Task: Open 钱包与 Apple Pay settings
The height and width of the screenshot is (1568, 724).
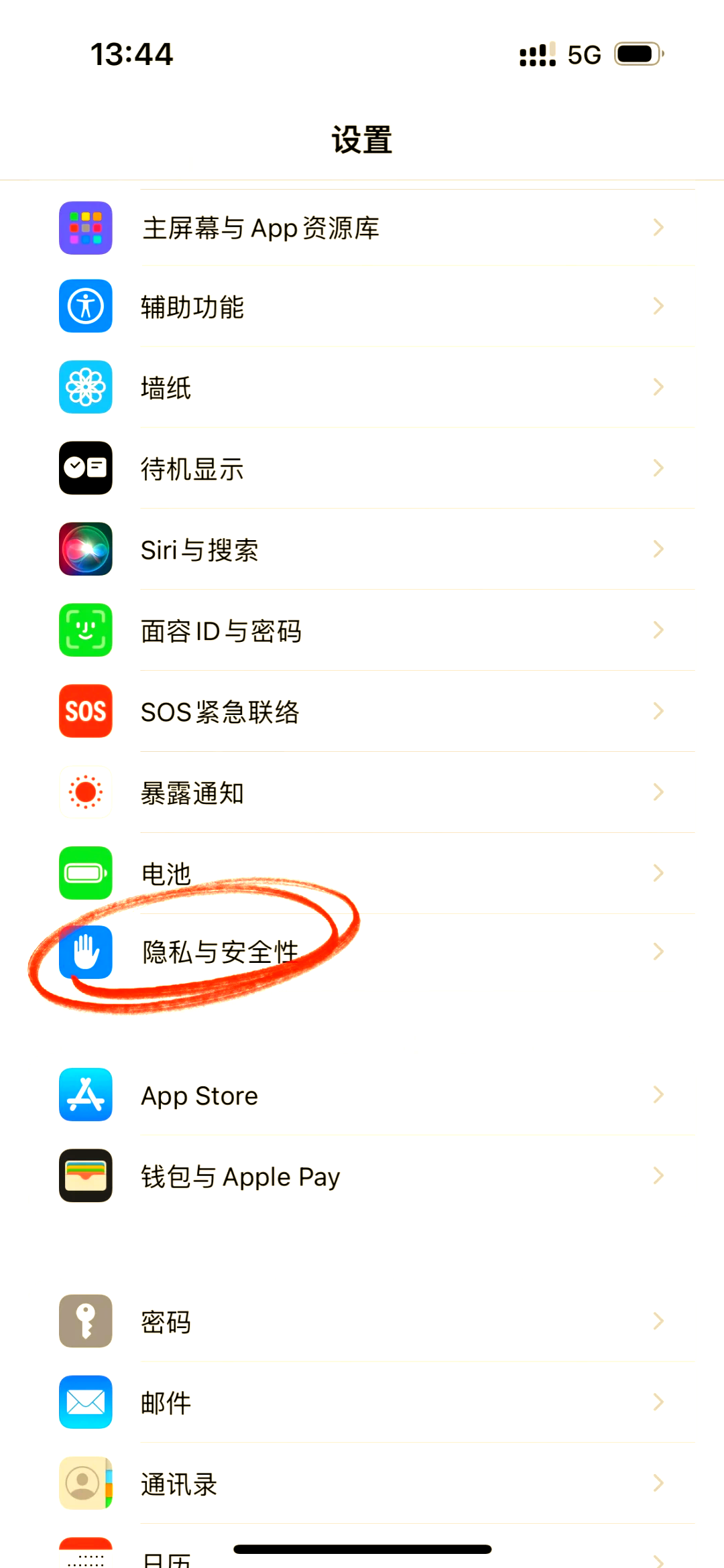Action: pyautogui.click(x=362, y=1176)
